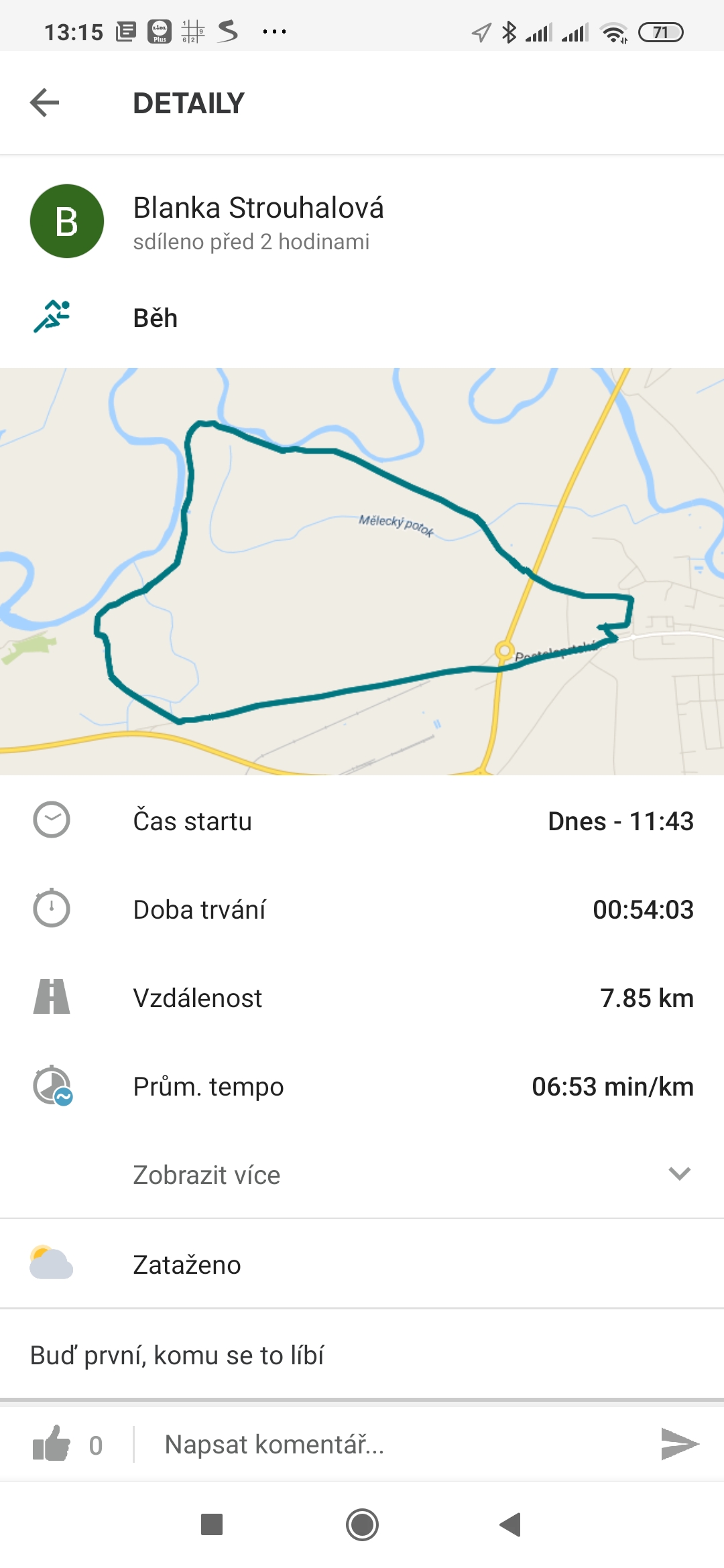The image size is (724, 1568).
Task: Like this activity with thumbs up
Action: (52, 1443)
